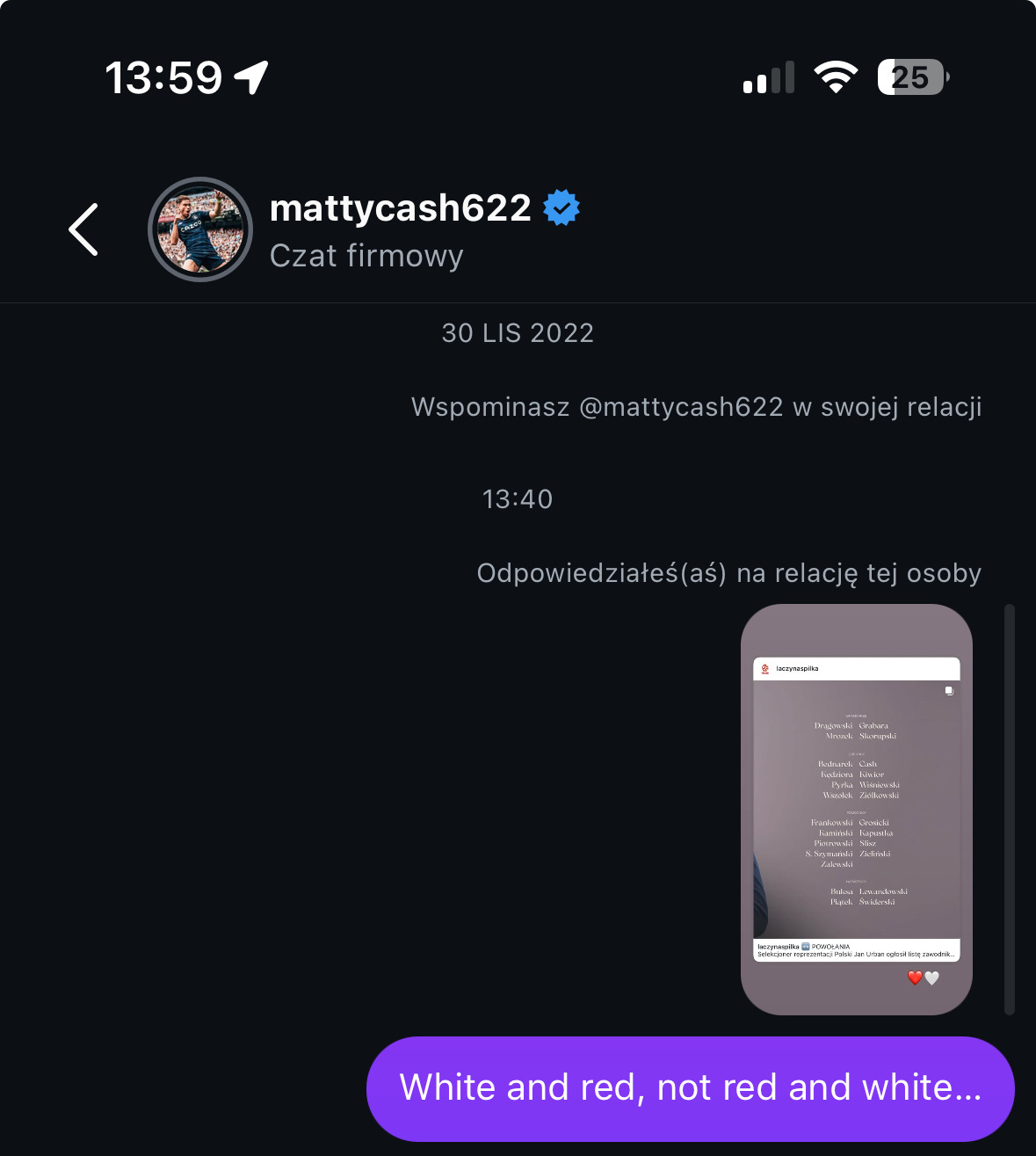Image resolution: width=1036 pixels, height=1156 pixels.
Task: Tap the 'White and red' message bubble
Action: [690, 1088]
